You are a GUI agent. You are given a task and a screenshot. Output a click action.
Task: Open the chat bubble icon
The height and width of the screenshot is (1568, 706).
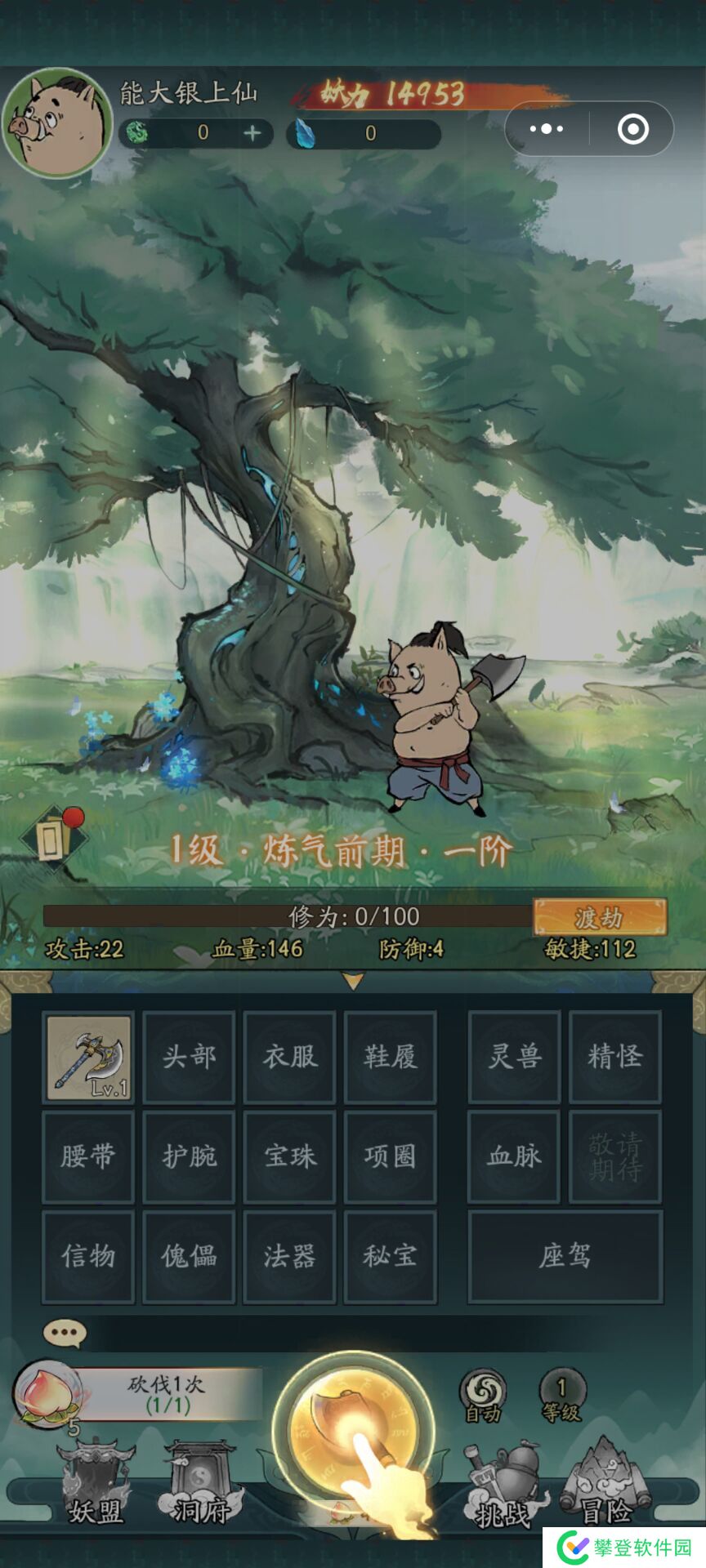coord(65,1334)
